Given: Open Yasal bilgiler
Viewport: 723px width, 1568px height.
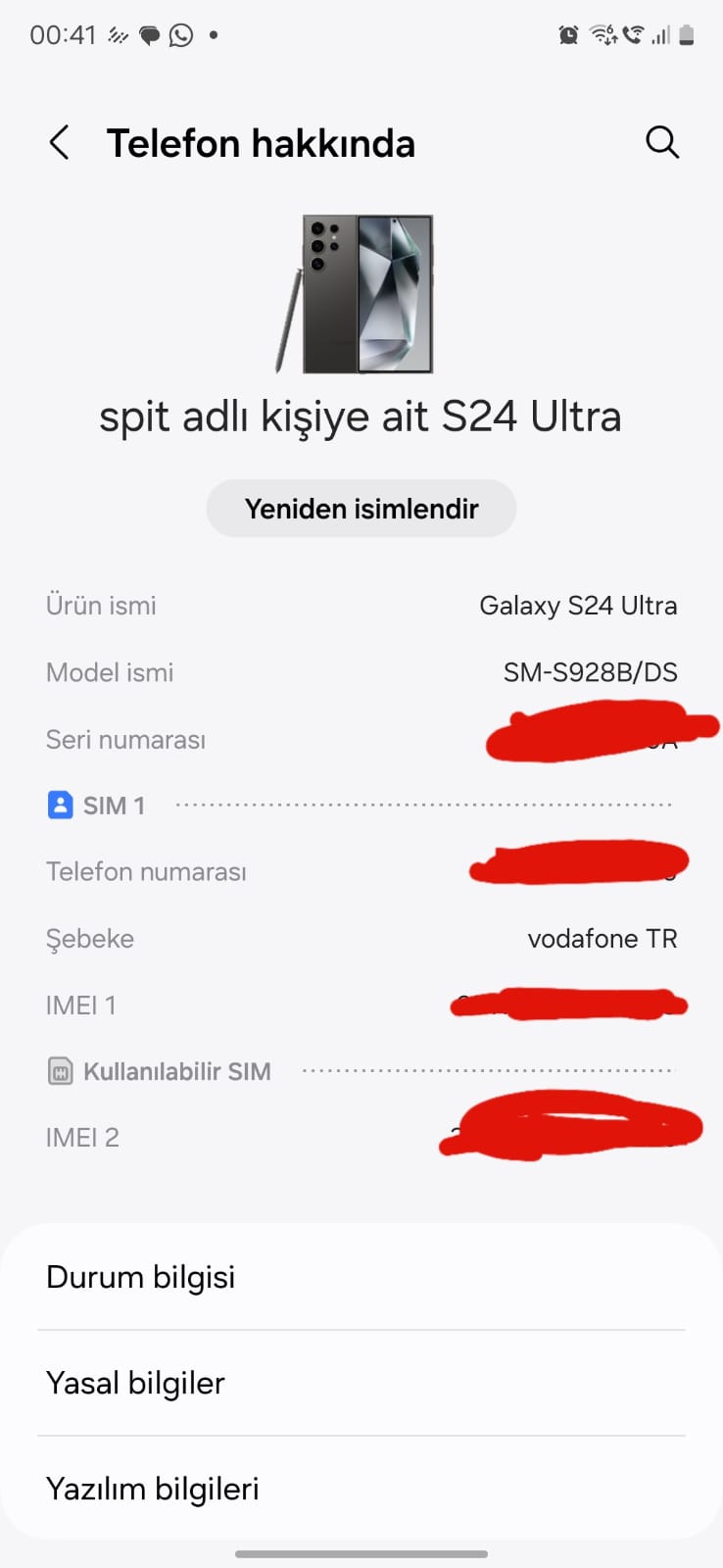Looking at the screenshot, I should [361, 1383].
